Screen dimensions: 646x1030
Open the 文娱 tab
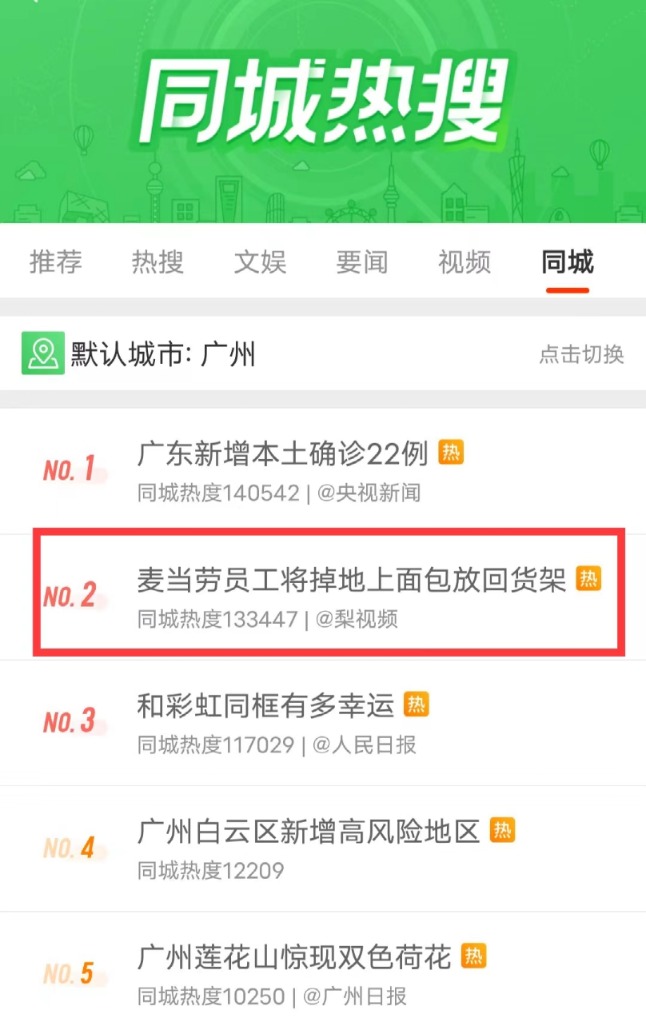tap(260, 262)
